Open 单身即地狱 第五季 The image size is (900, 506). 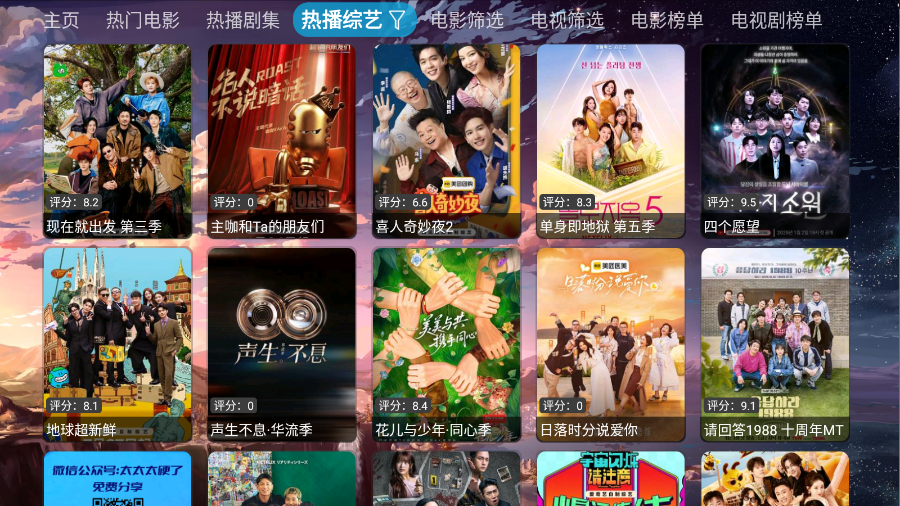click(611, 140)
